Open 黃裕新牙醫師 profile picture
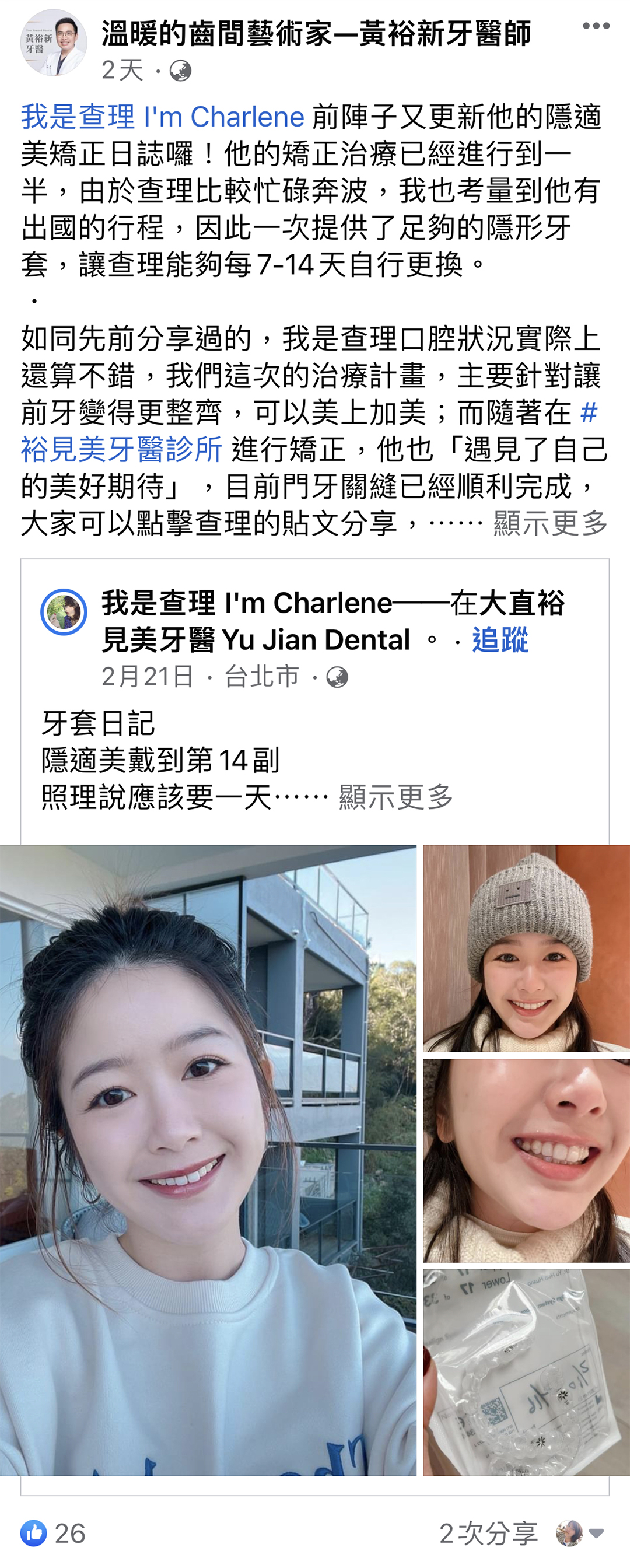 (54, 43)
